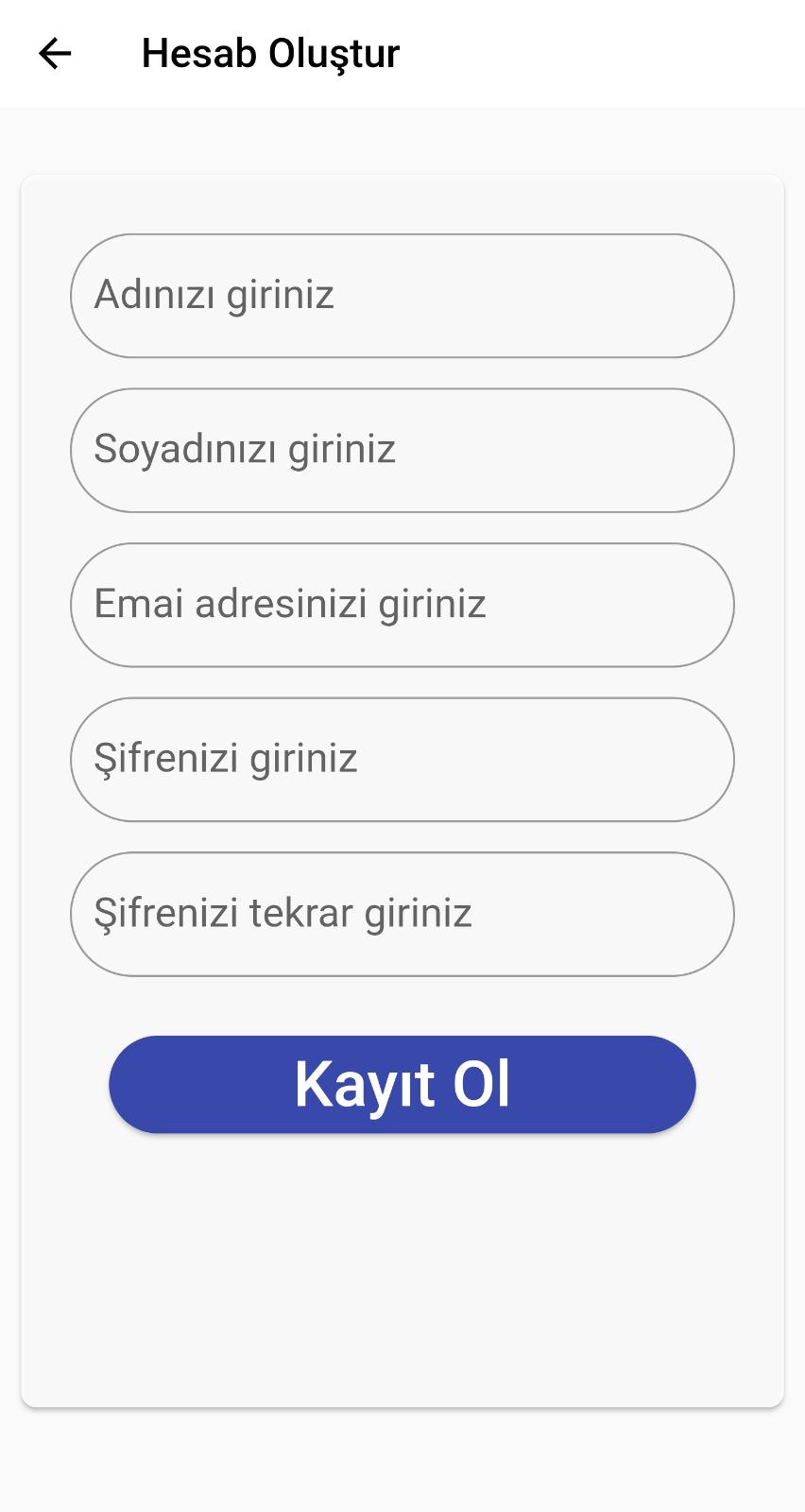This screenshot has height=1512, width=805.
Task: Click the 'Emai adresinizi giriniz' email field
Action: [402, 605]
